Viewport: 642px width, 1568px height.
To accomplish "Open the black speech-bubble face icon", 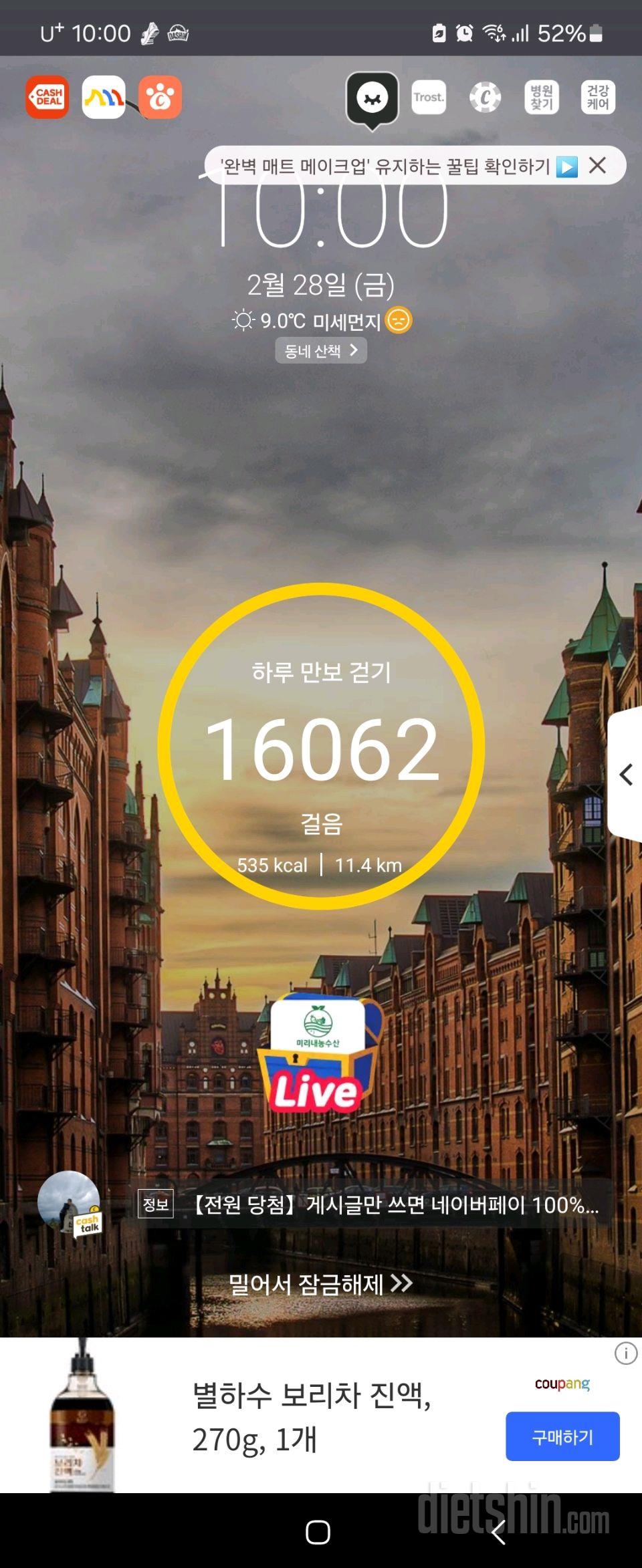I will tap(372, 99).
